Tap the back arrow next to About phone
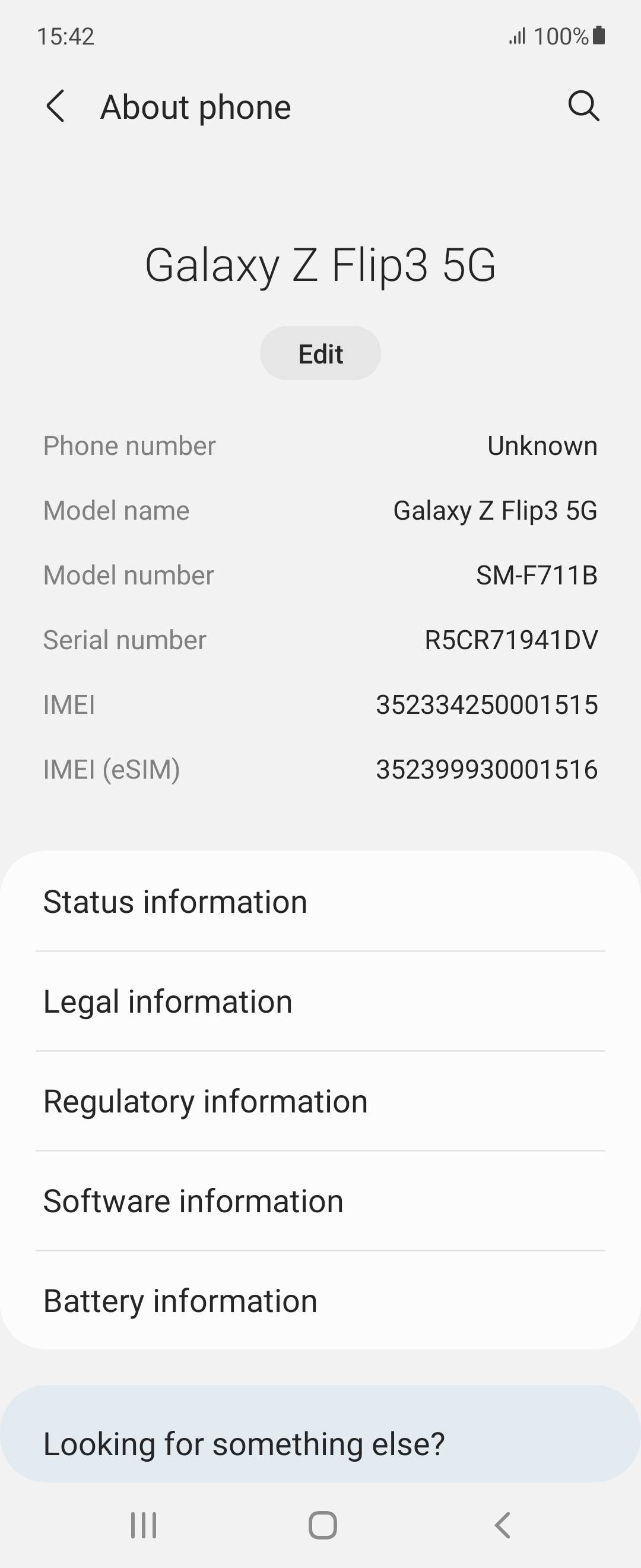 [x=56, y=106]
